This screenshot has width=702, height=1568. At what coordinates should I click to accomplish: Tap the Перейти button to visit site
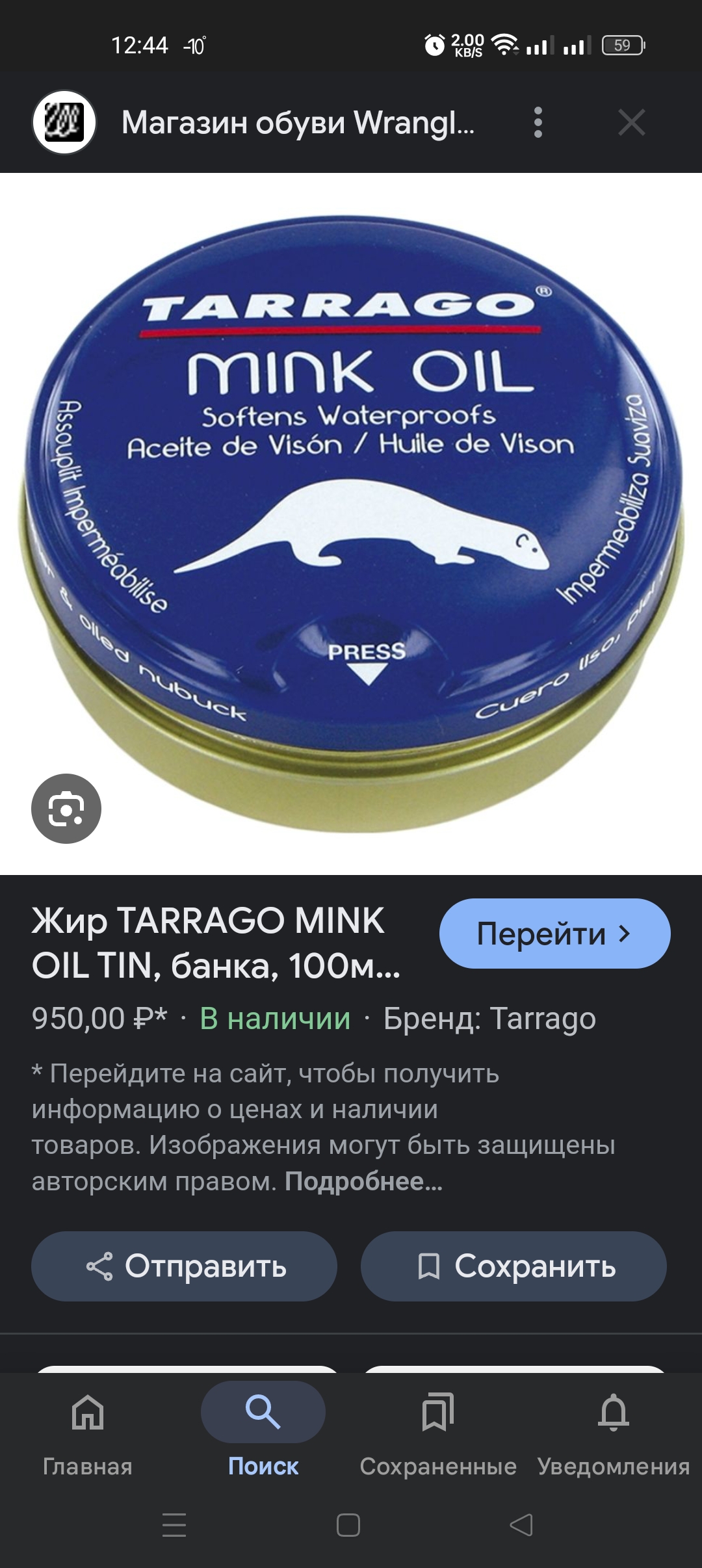[554, 934]
